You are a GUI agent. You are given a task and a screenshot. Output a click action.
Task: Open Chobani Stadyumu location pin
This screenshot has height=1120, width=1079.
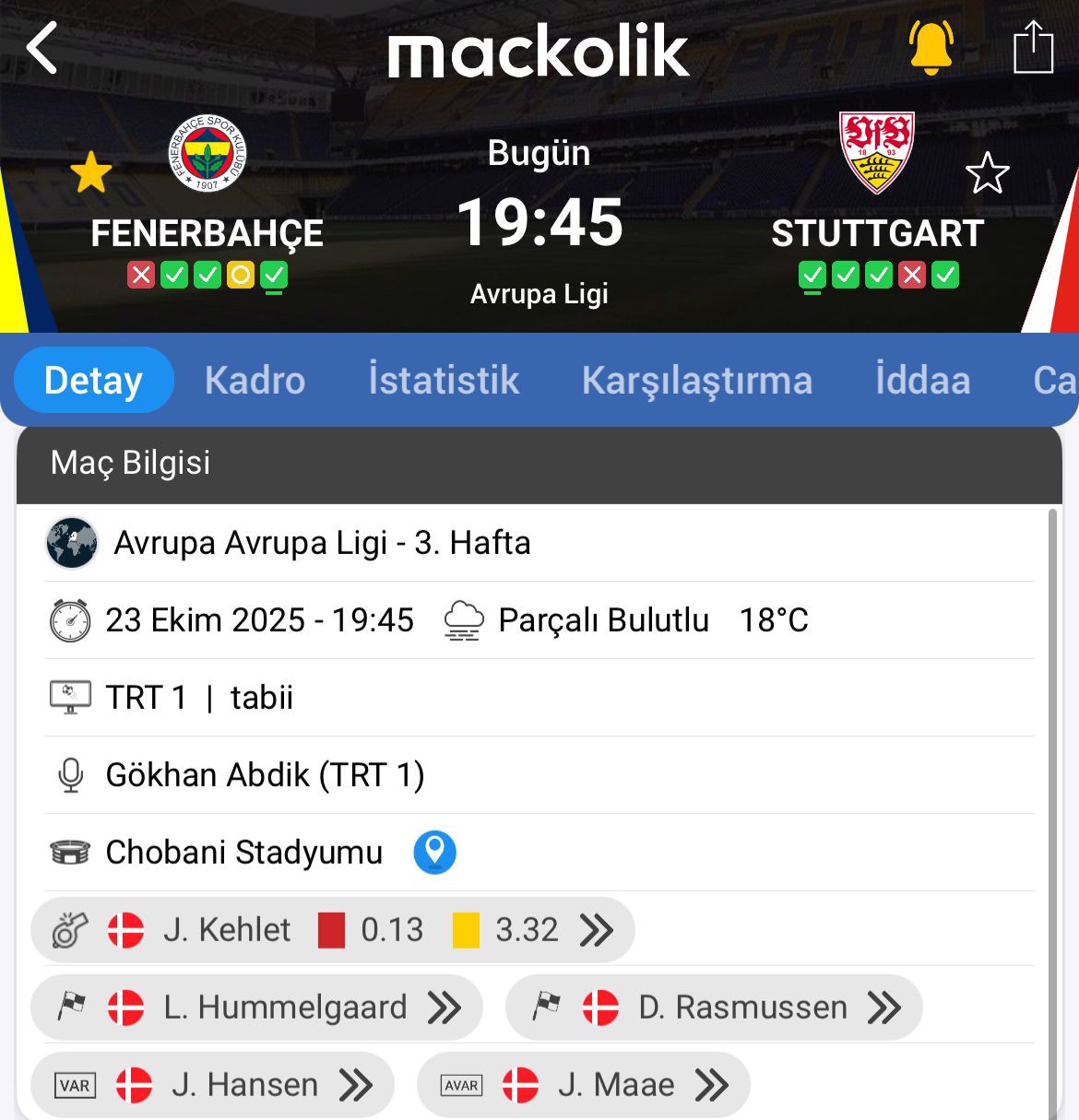[434, 852]
